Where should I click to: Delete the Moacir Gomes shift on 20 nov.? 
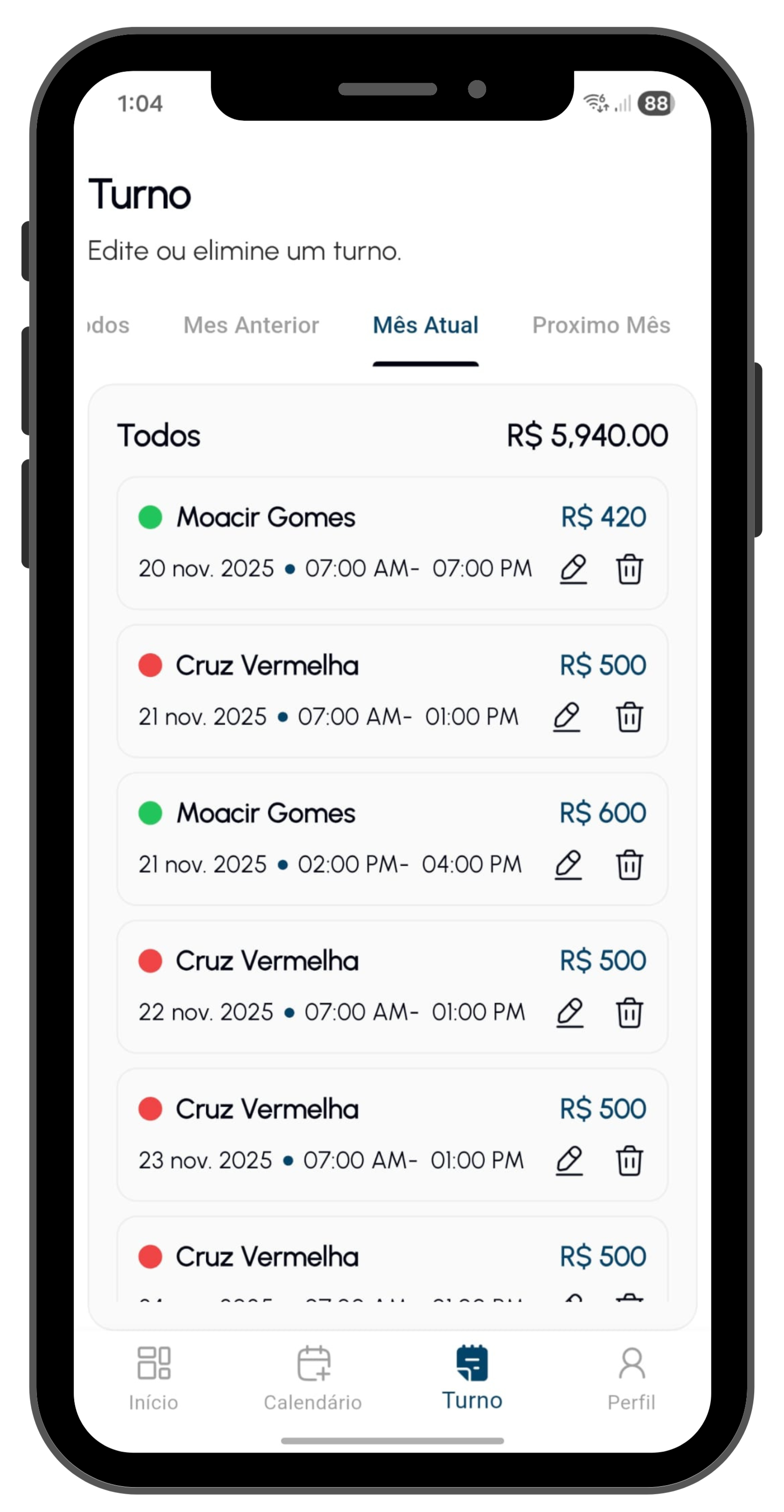tap(629, 569)
